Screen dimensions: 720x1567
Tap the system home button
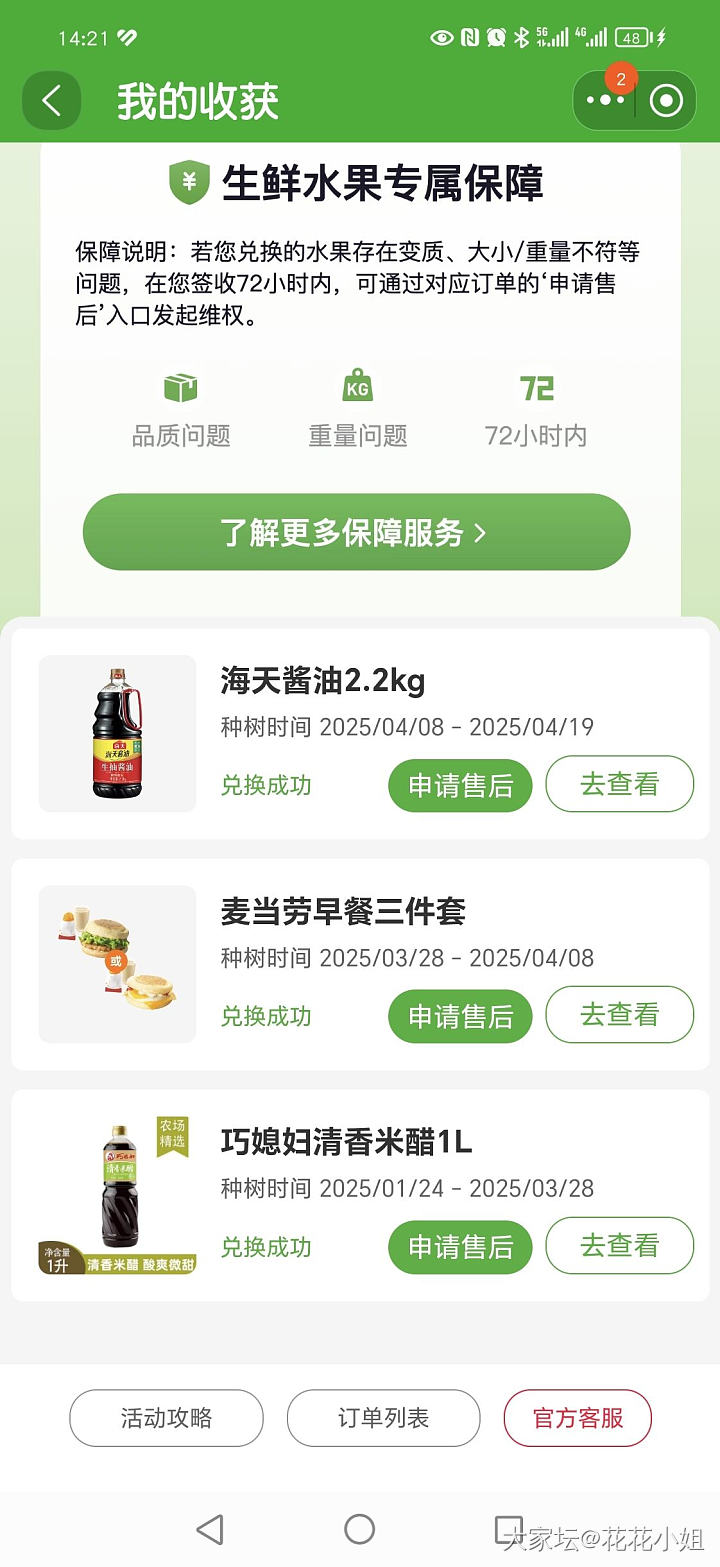pyautogui.click(x=359, y=1529)
